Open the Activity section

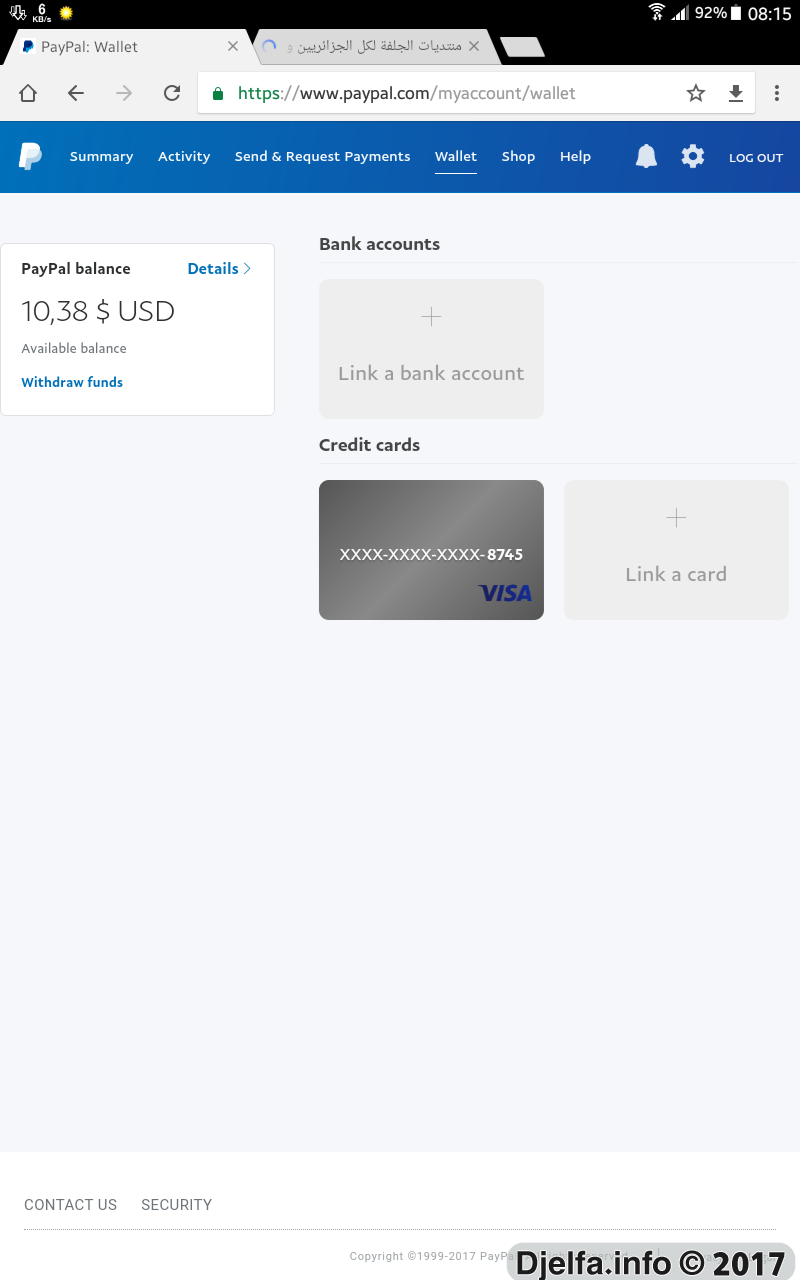[x=184, y=156]
